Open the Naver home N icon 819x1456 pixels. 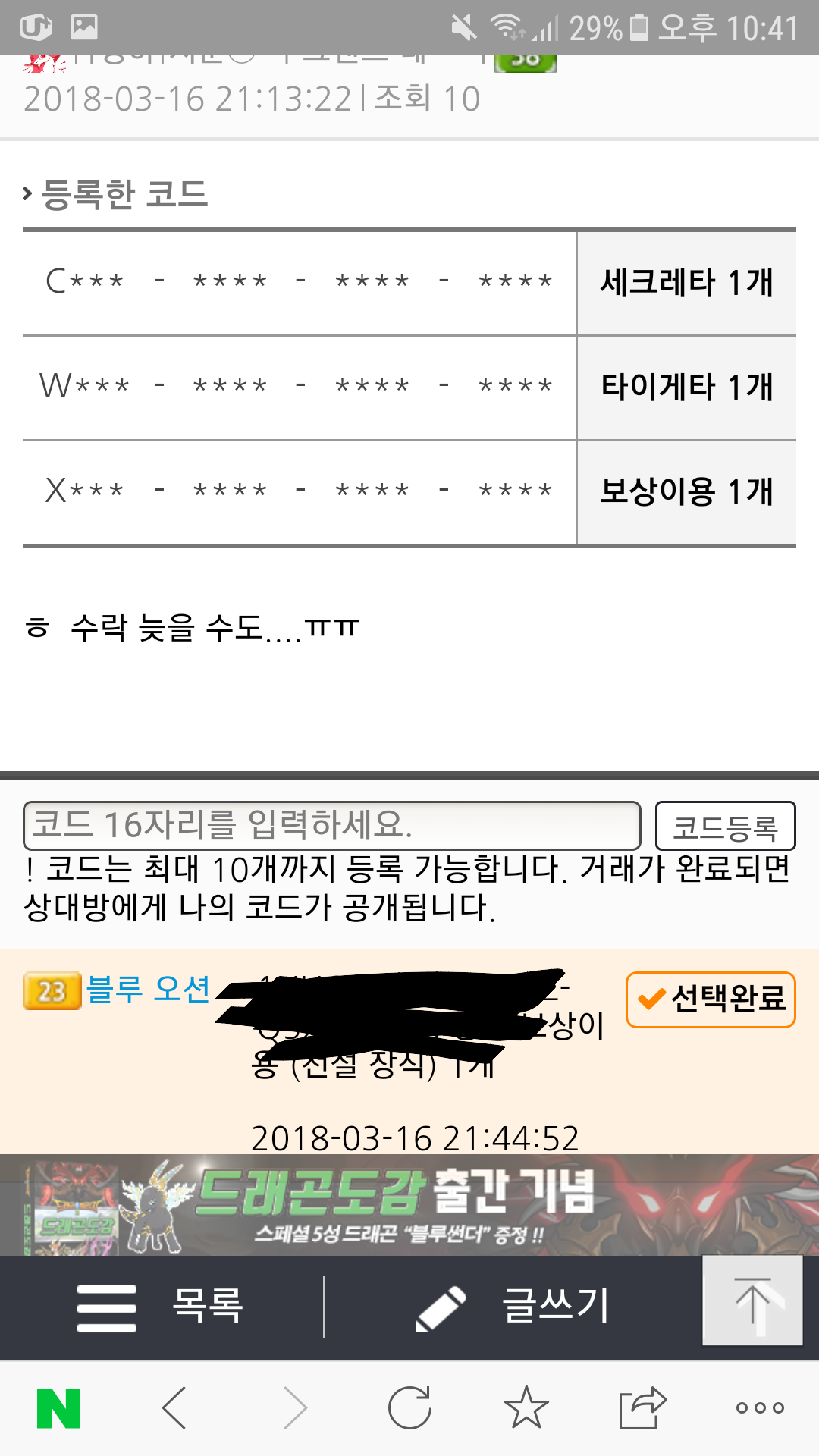[58, 1408]
